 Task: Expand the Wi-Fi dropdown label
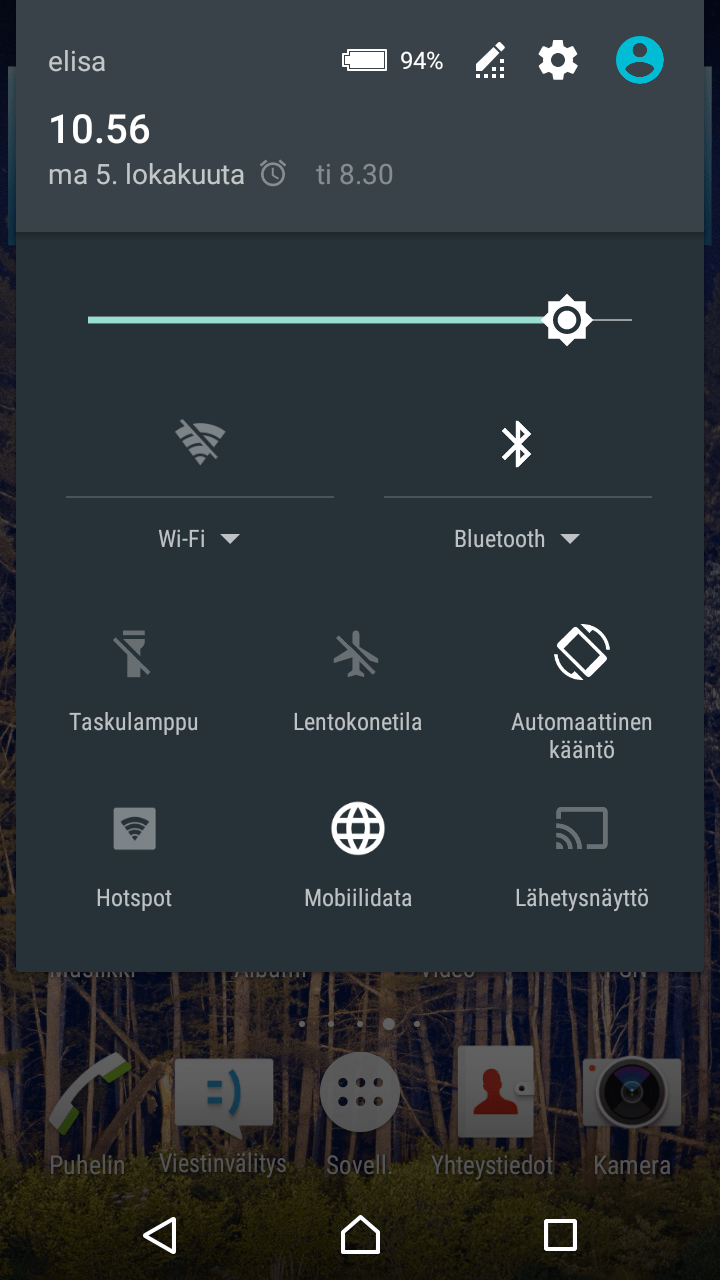tap(199, 539)
